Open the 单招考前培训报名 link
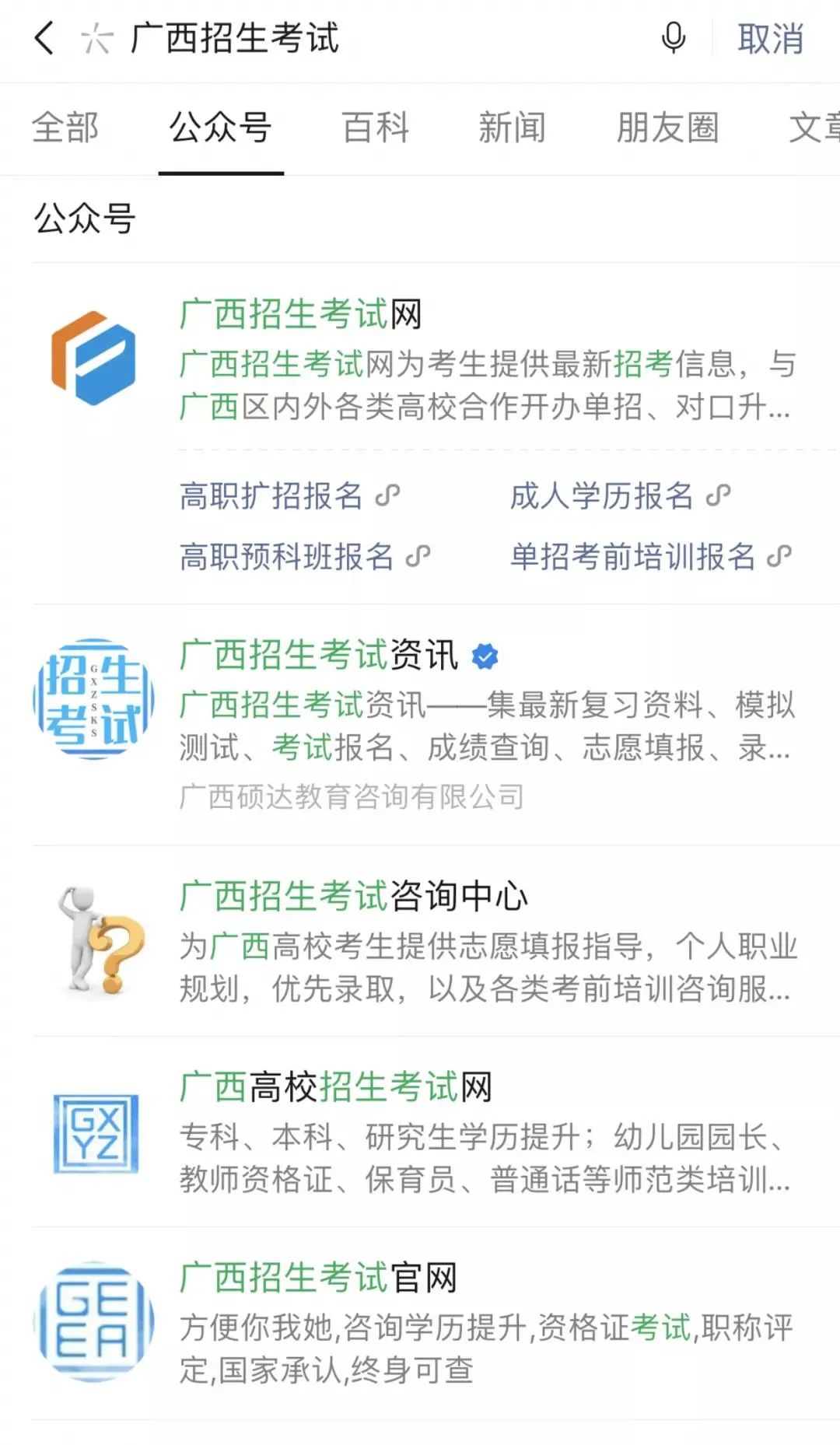The image size is (840, 1445). pos(650,556)
